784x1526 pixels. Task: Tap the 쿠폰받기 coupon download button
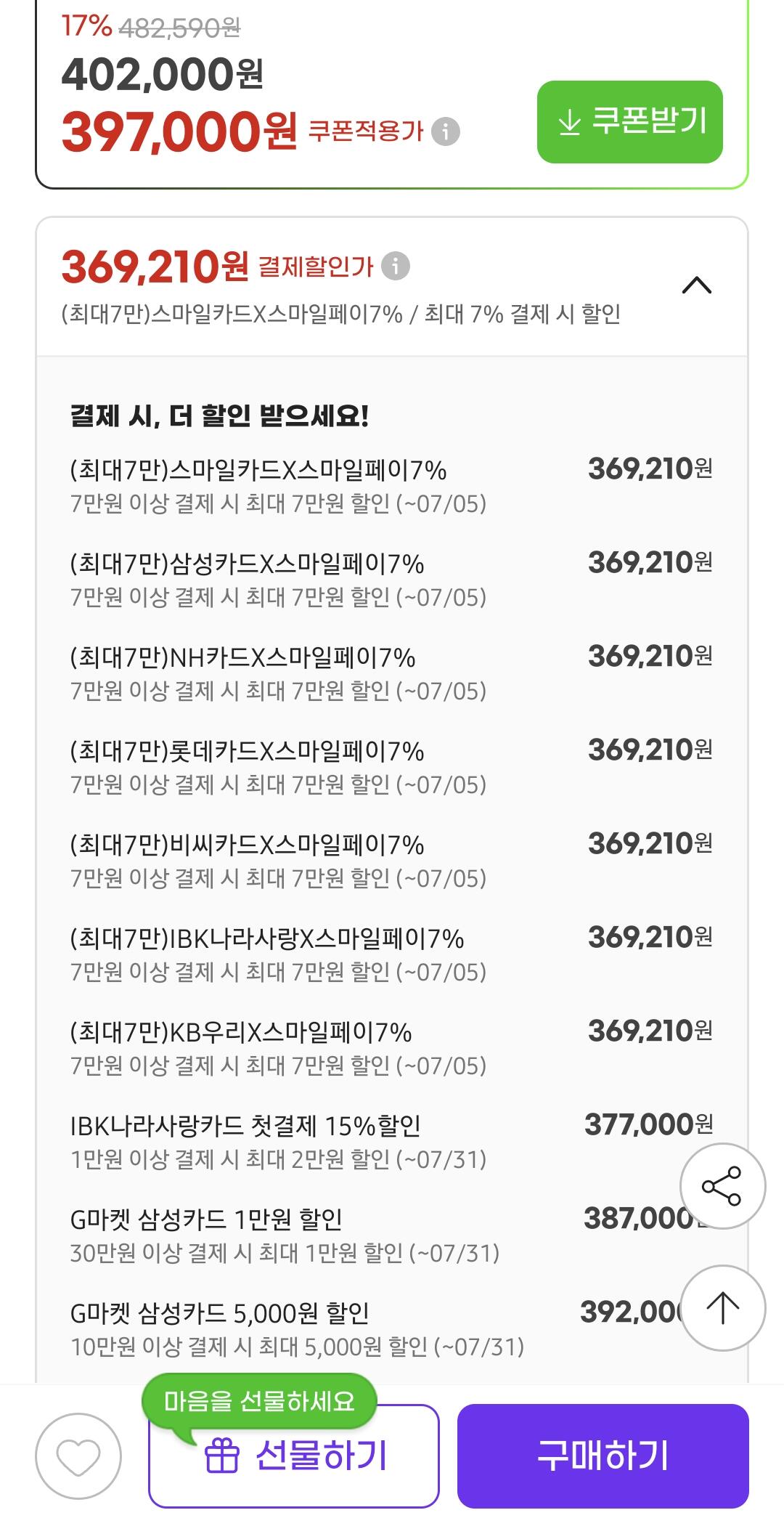click(x=629, y=122)
